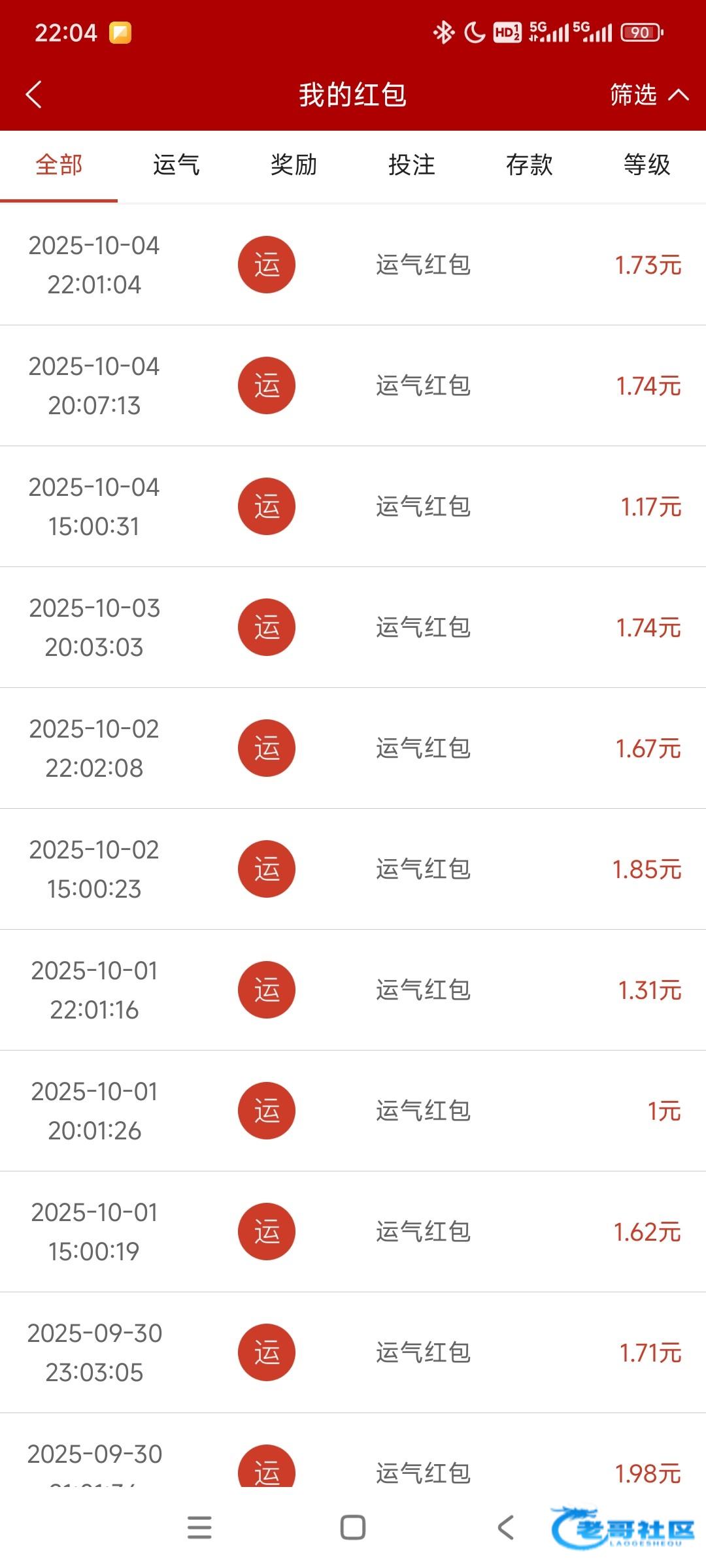
Task: Select the 全部 tab
Action: (59, 165)
